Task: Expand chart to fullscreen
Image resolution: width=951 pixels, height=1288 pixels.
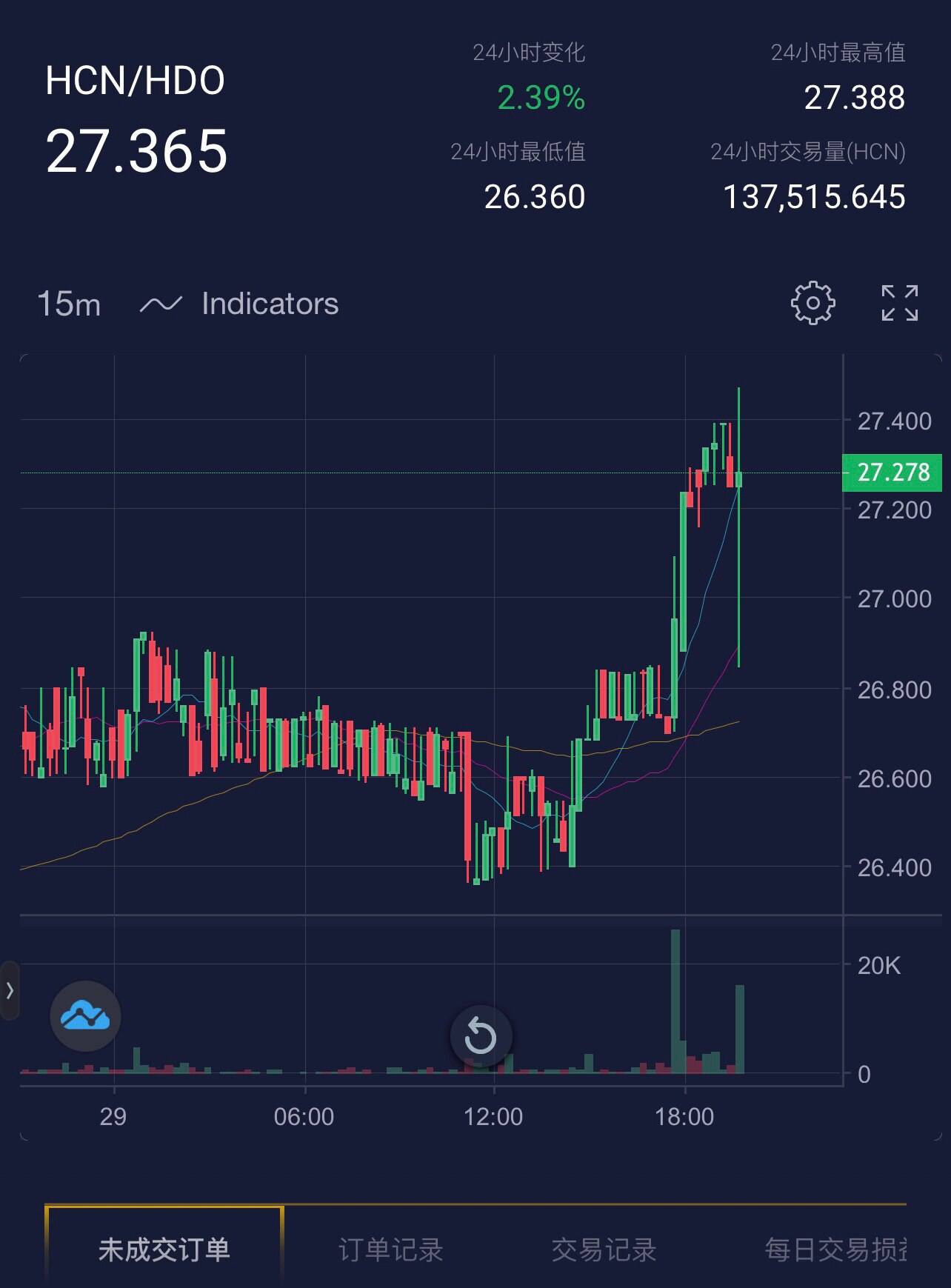Action: coord(899,303)
